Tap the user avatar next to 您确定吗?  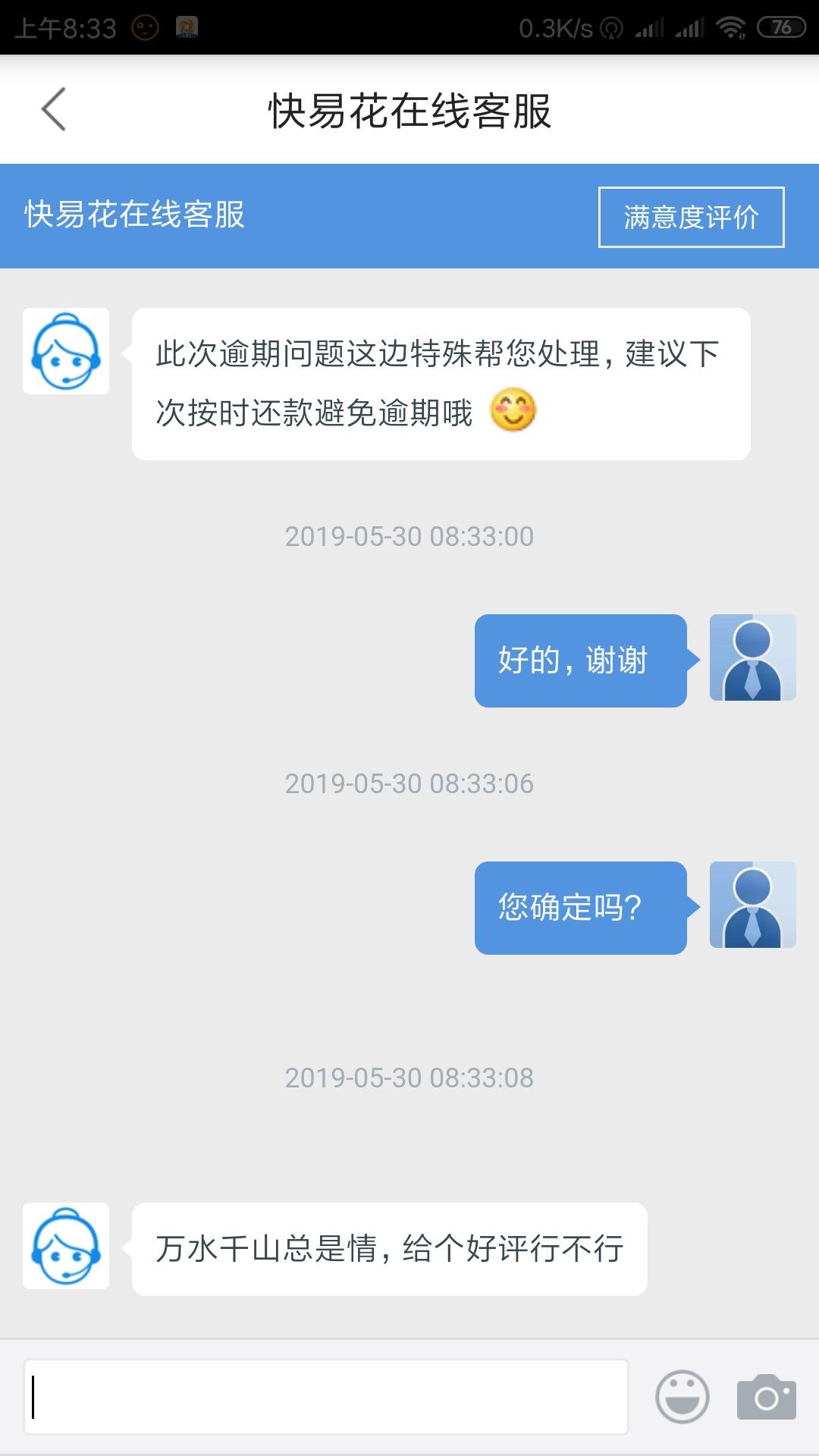(752, 907)
